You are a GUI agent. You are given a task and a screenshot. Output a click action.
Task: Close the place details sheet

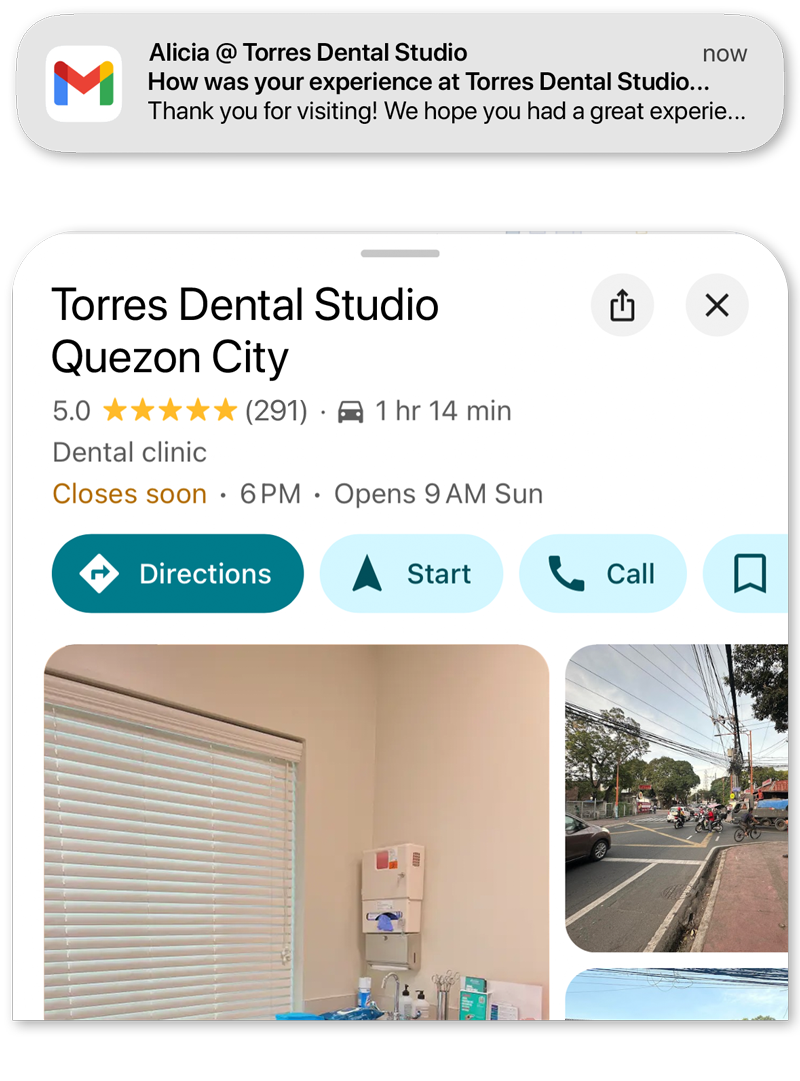point(717,305)
